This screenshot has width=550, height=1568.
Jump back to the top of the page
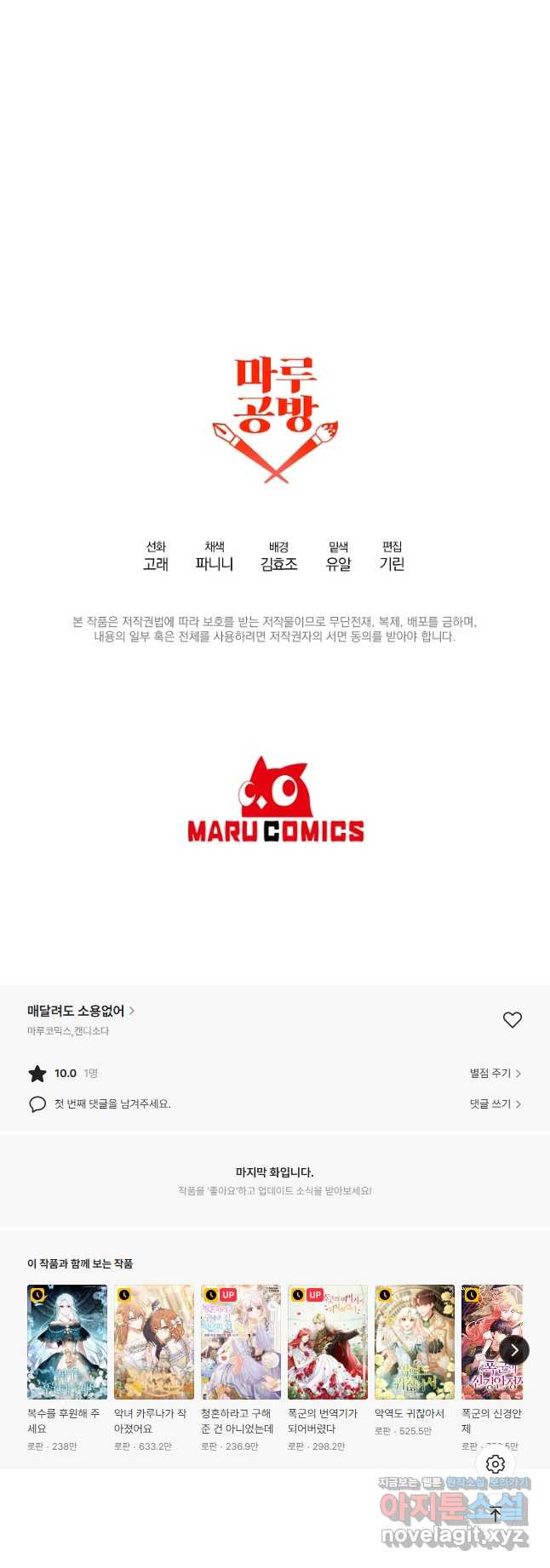496,1514
